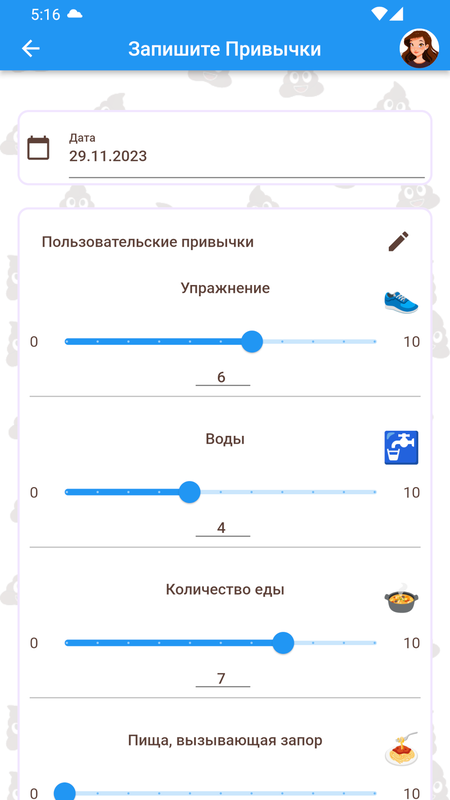Viewport: 450px width, 800px height.
Task: Tap the Количество еды value field showing 7
Action: [222, 679]
